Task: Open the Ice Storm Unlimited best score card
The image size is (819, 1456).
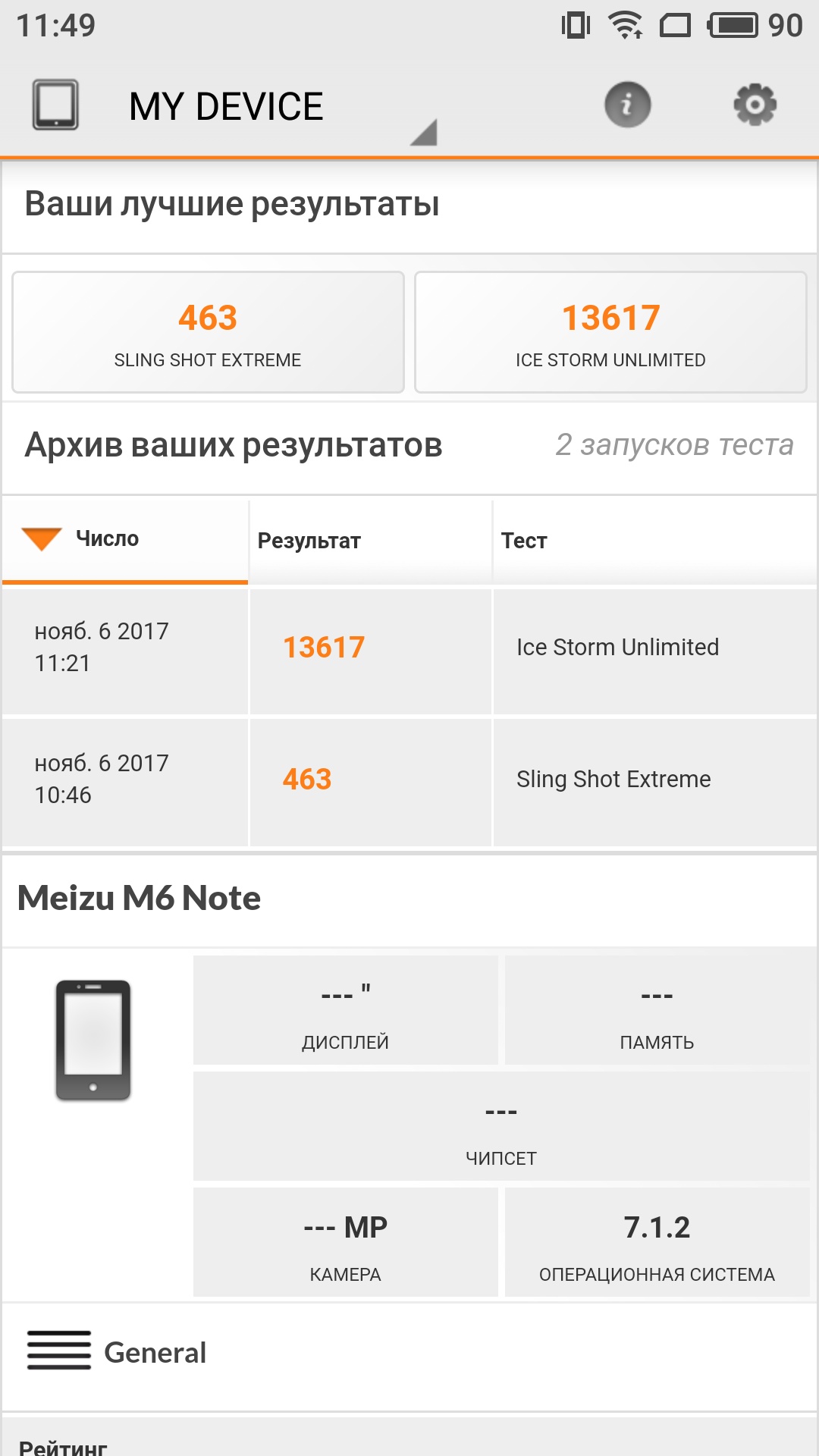Action: click(610, 332)
